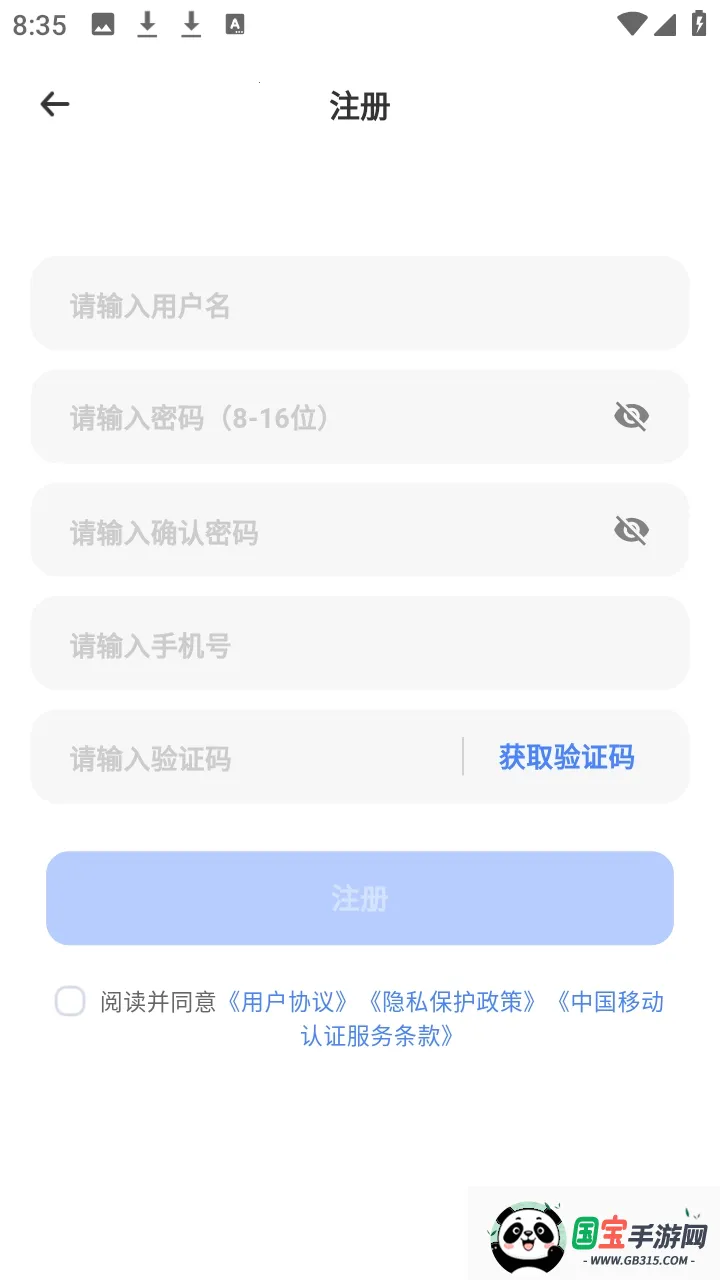Tap the back arrow to exit registration
720x1280 pixels.
tap(54, 104)
